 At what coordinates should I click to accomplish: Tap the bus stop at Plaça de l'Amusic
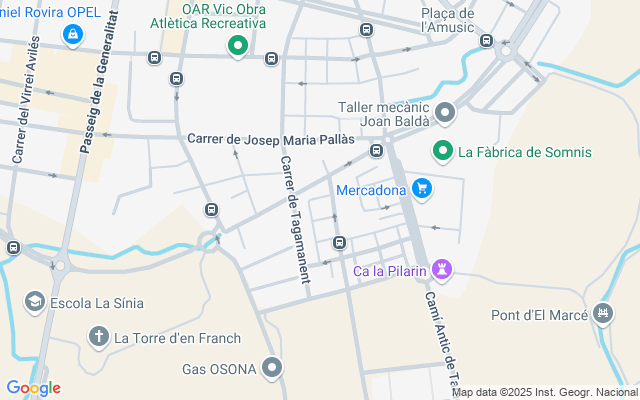click(486, 41)
